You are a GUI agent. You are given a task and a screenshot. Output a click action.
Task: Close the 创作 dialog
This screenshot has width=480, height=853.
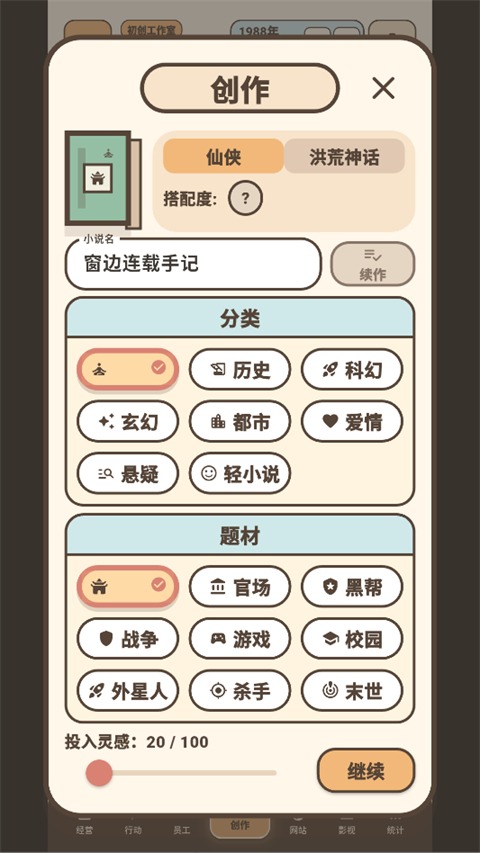coord(383,88)
